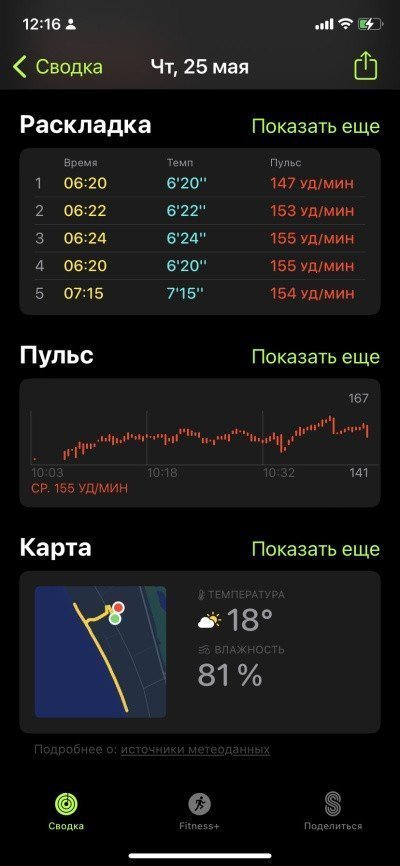Share this workout via the share icon
This screenshot has height=866, width=400.
[365, 66]
